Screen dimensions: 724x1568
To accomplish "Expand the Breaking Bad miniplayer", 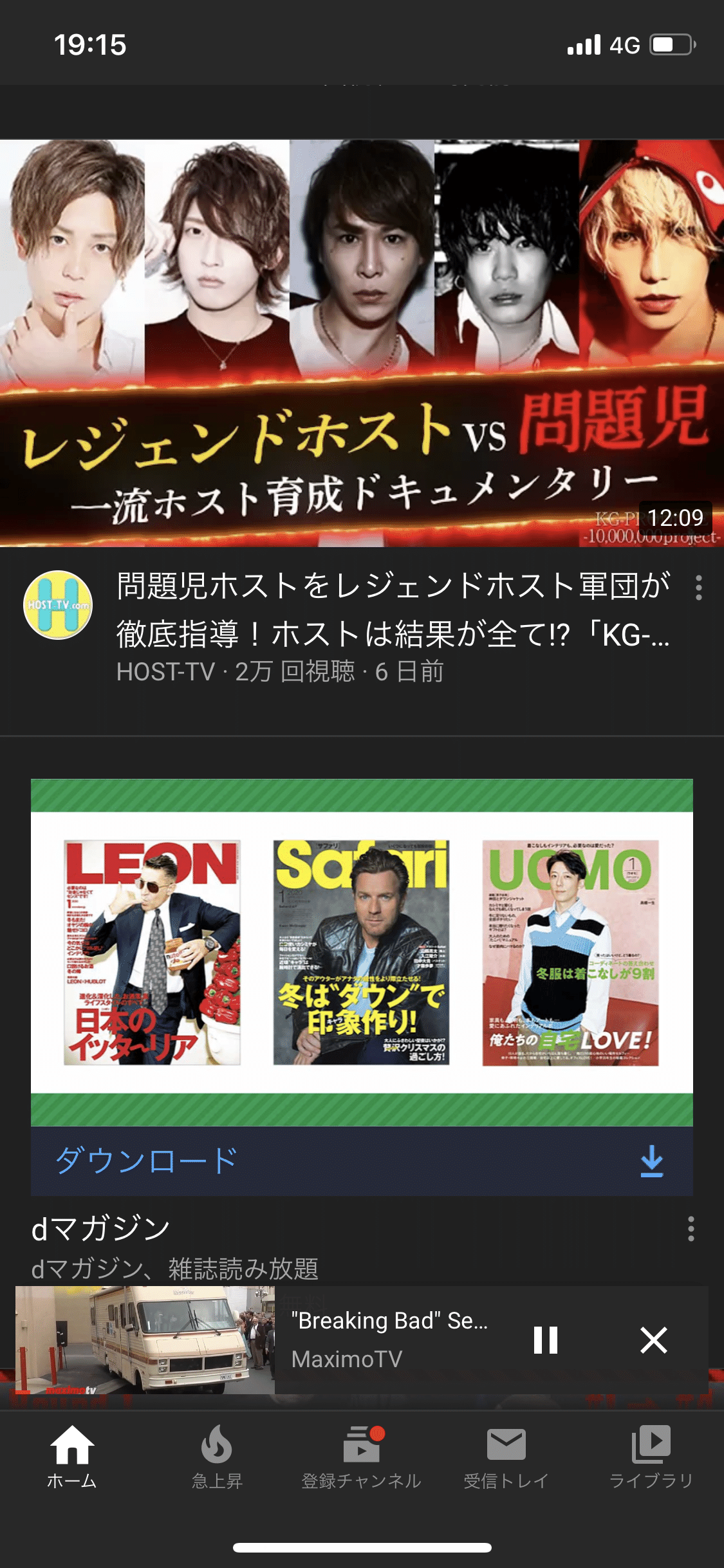I will click(x=389, y=1339).
